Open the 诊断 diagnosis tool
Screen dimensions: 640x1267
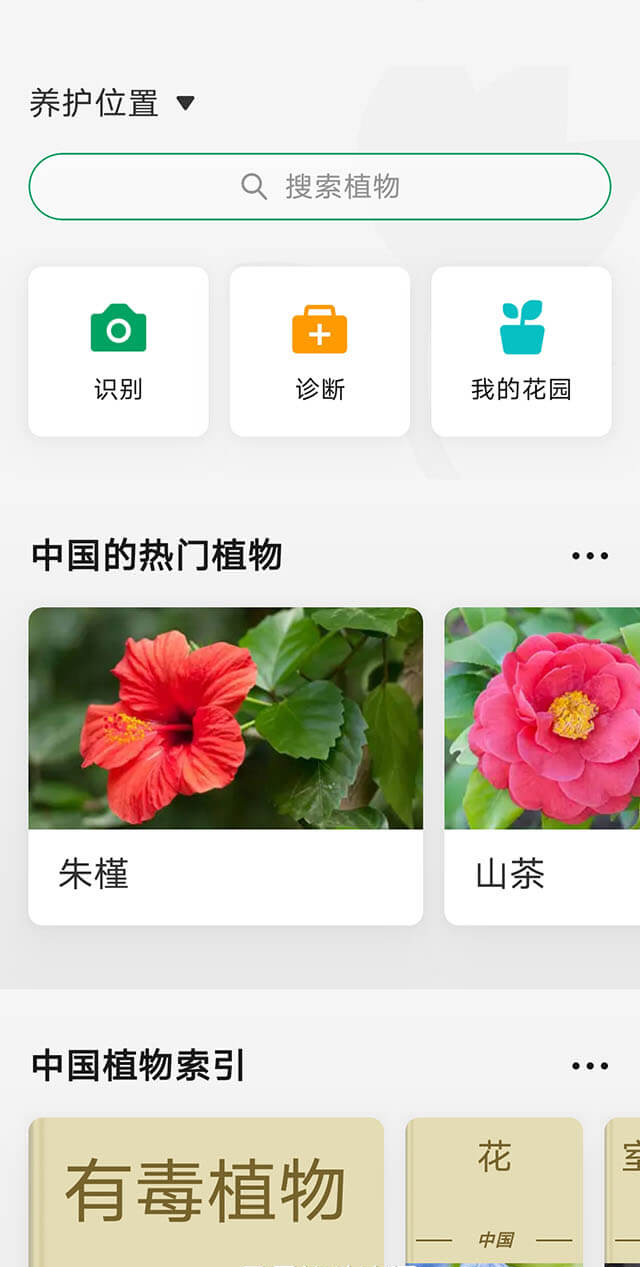click(320, 351)
